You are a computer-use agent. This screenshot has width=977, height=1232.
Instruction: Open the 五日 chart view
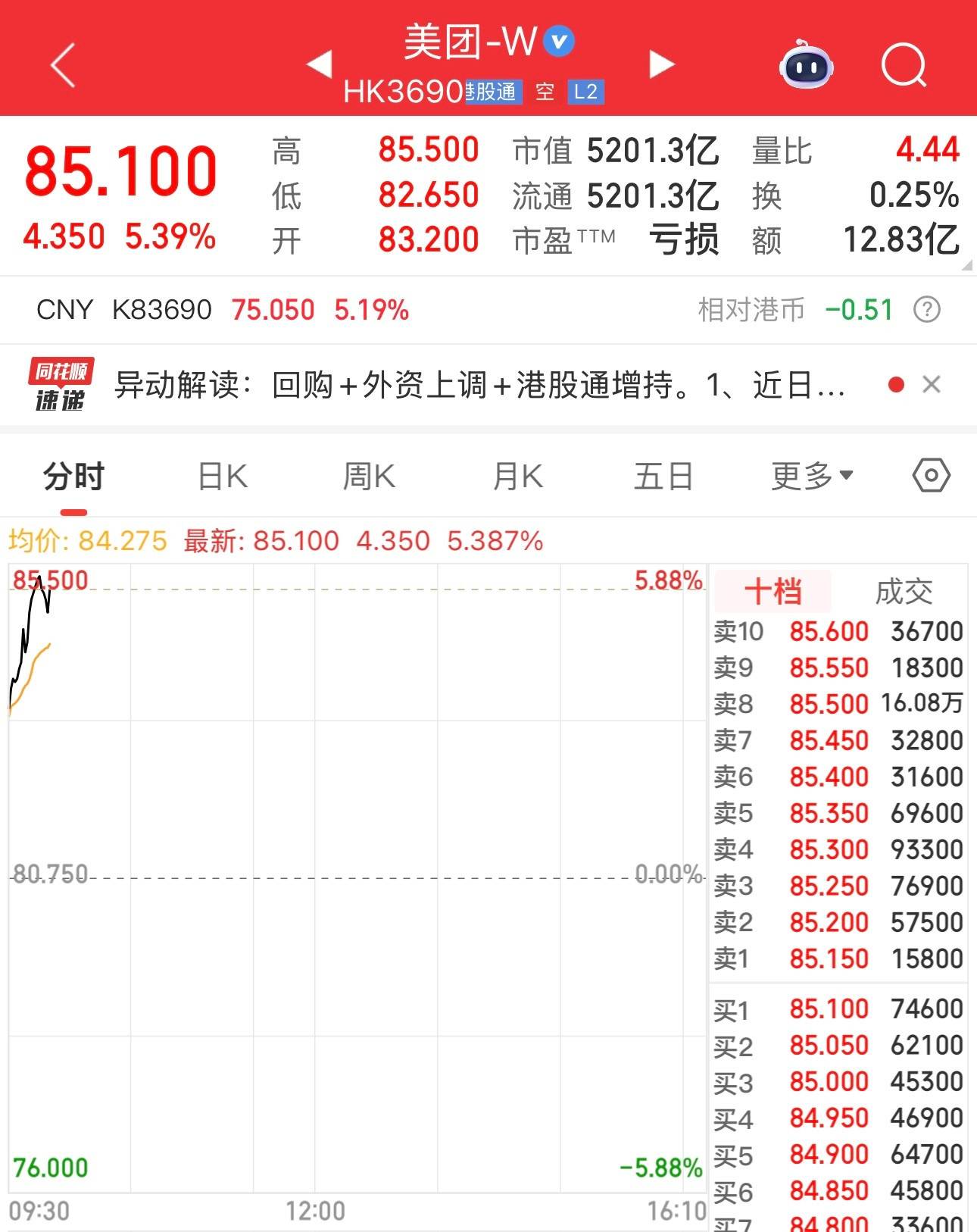(x=663, y=475)
